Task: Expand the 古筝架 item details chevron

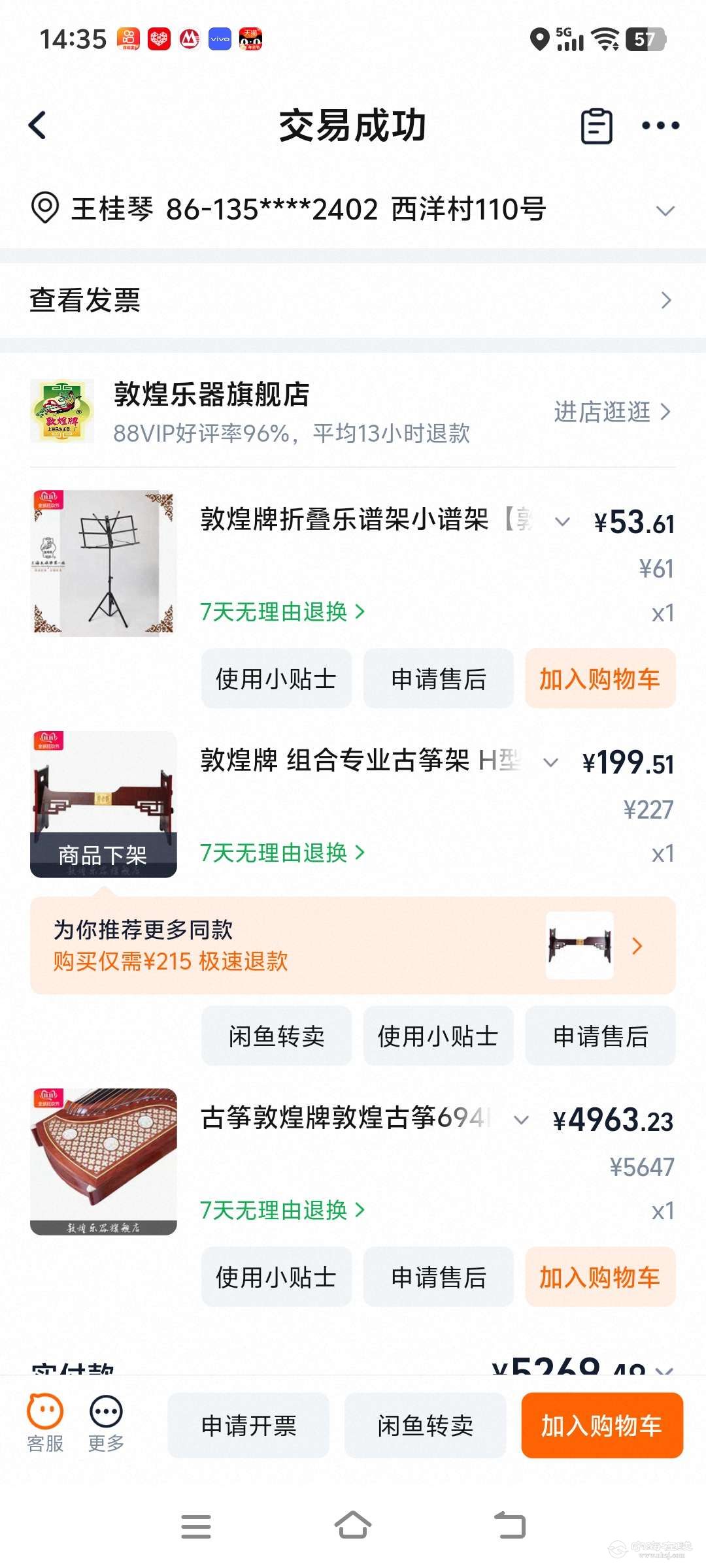Action: click(550, 762)
